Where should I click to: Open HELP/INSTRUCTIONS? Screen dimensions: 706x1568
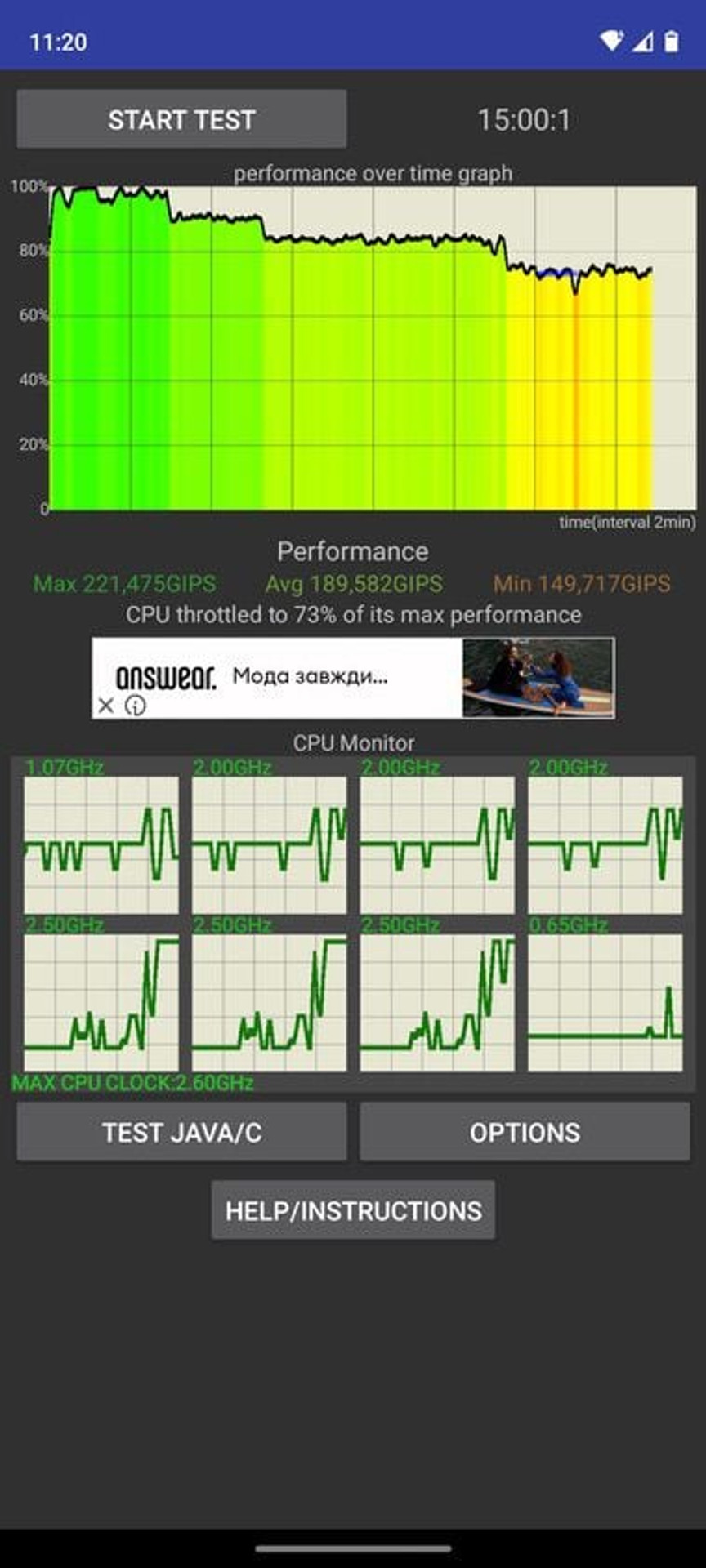tap(353, 1210)
